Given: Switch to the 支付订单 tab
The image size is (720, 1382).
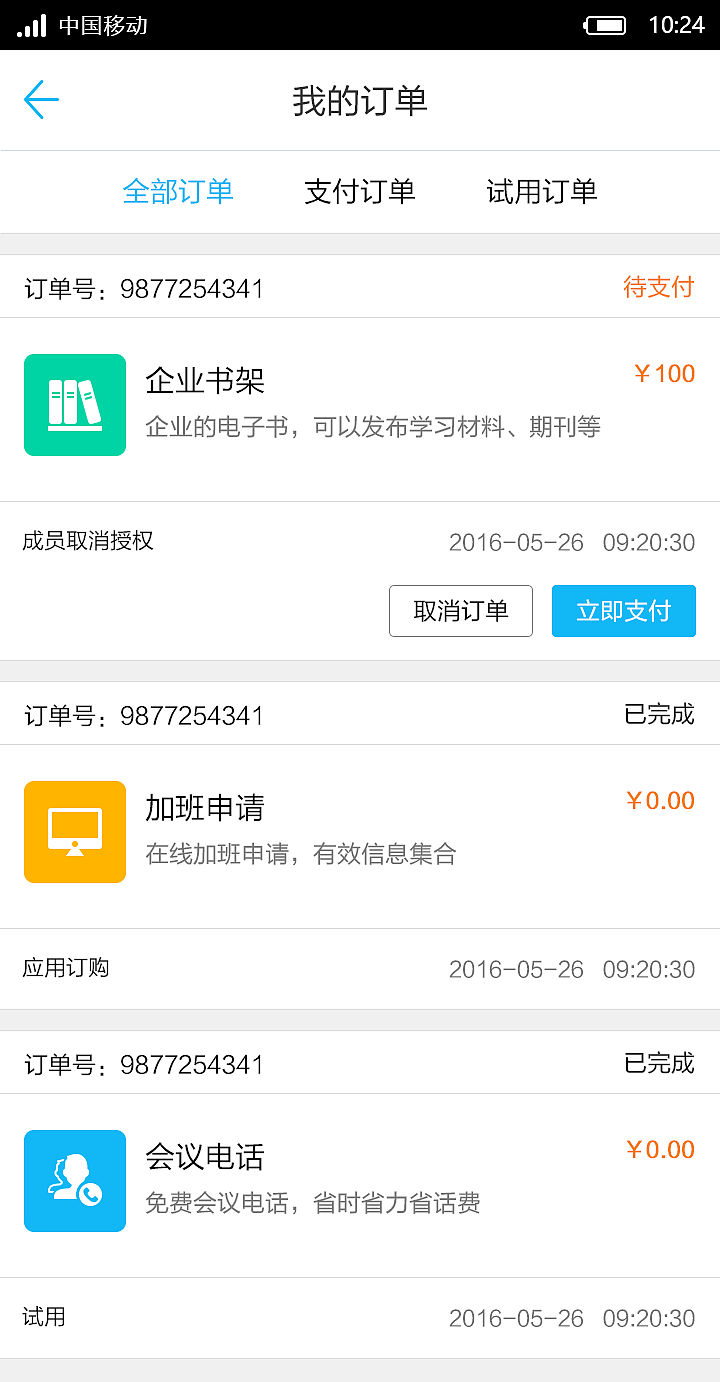Looking at the screenshot, I should [x=360, y=192].
